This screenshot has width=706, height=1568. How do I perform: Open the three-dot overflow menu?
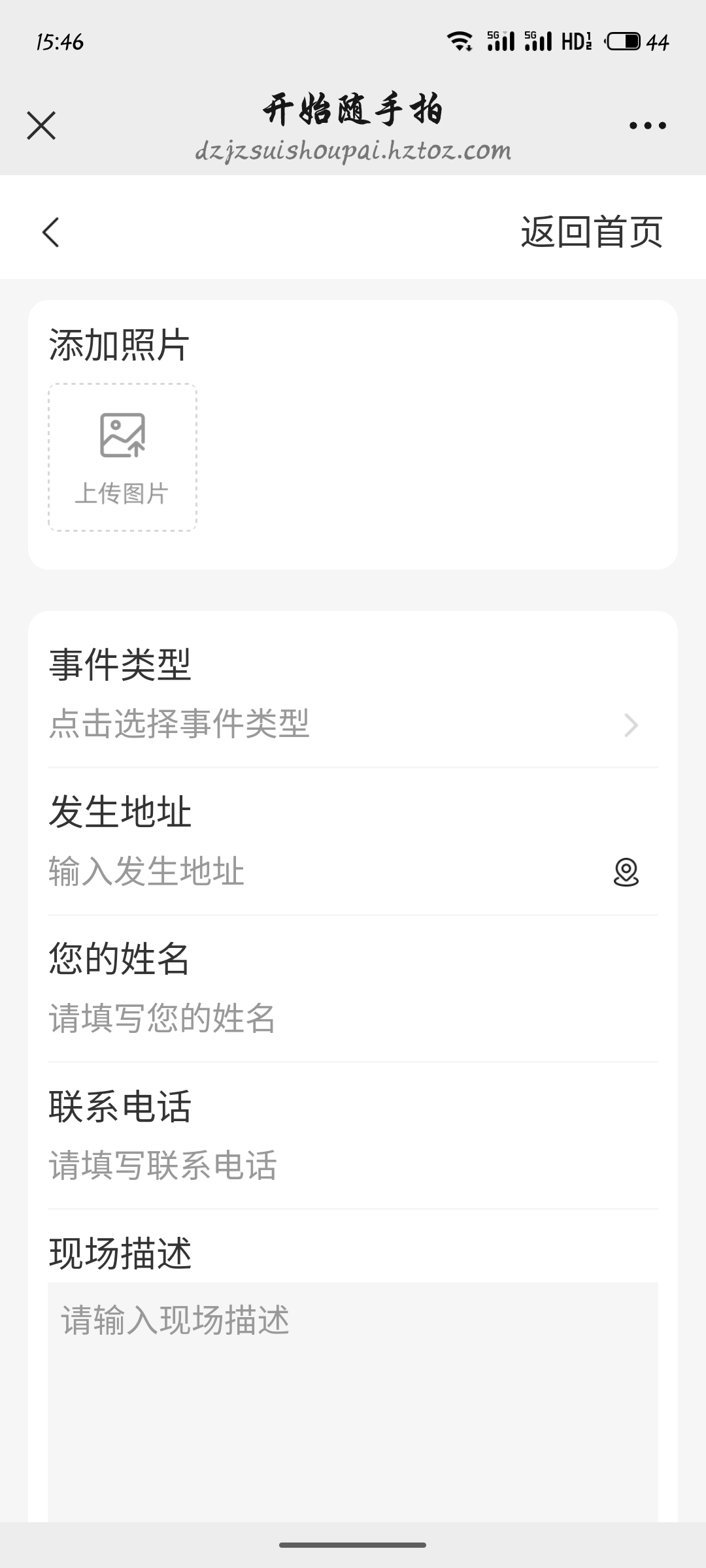coord(647,125)
